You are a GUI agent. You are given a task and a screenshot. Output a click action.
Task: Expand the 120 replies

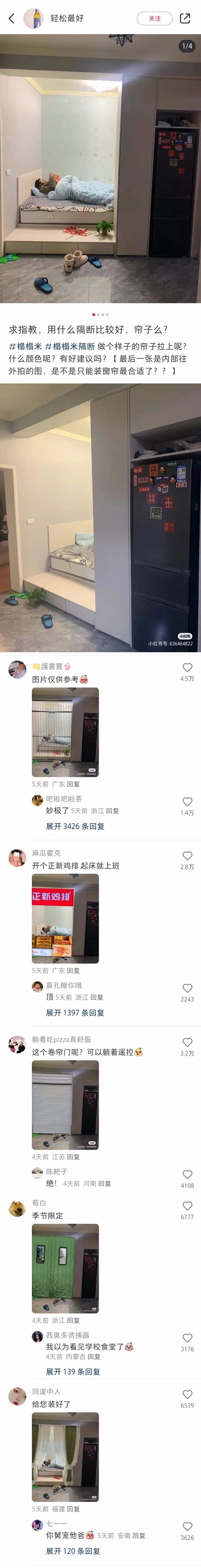pos(73,1551)
